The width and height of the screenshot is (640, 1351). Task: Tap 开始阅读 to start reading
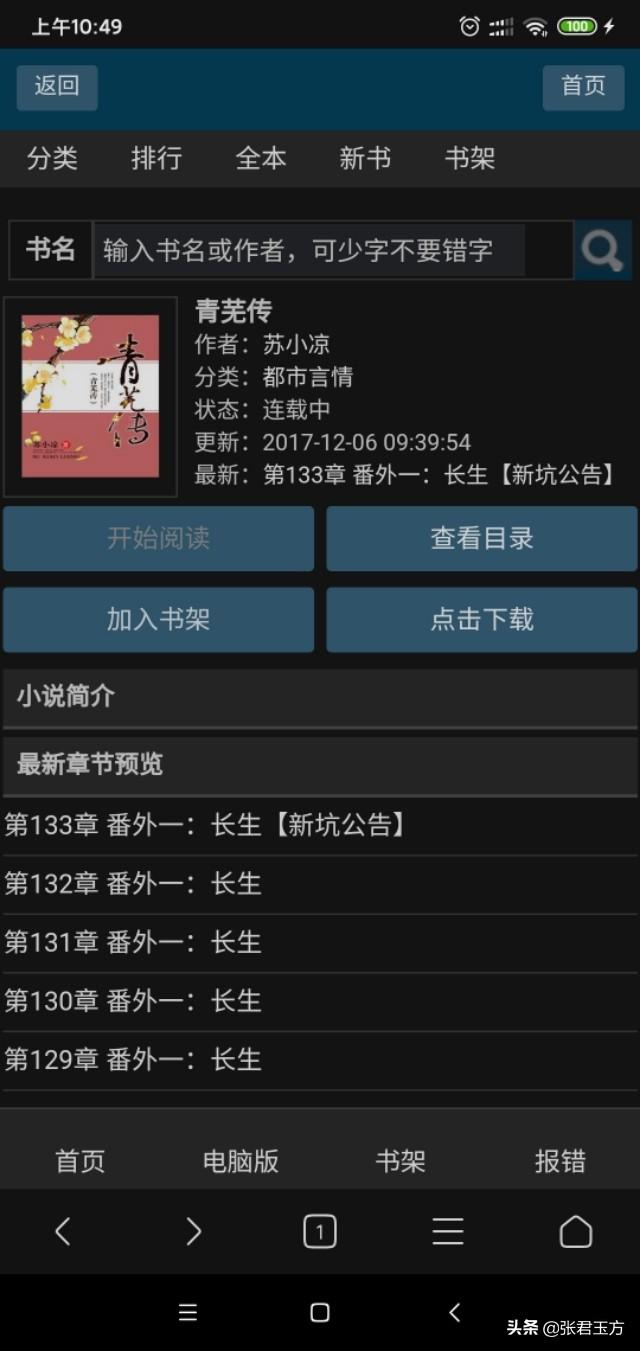pos(158,538)
